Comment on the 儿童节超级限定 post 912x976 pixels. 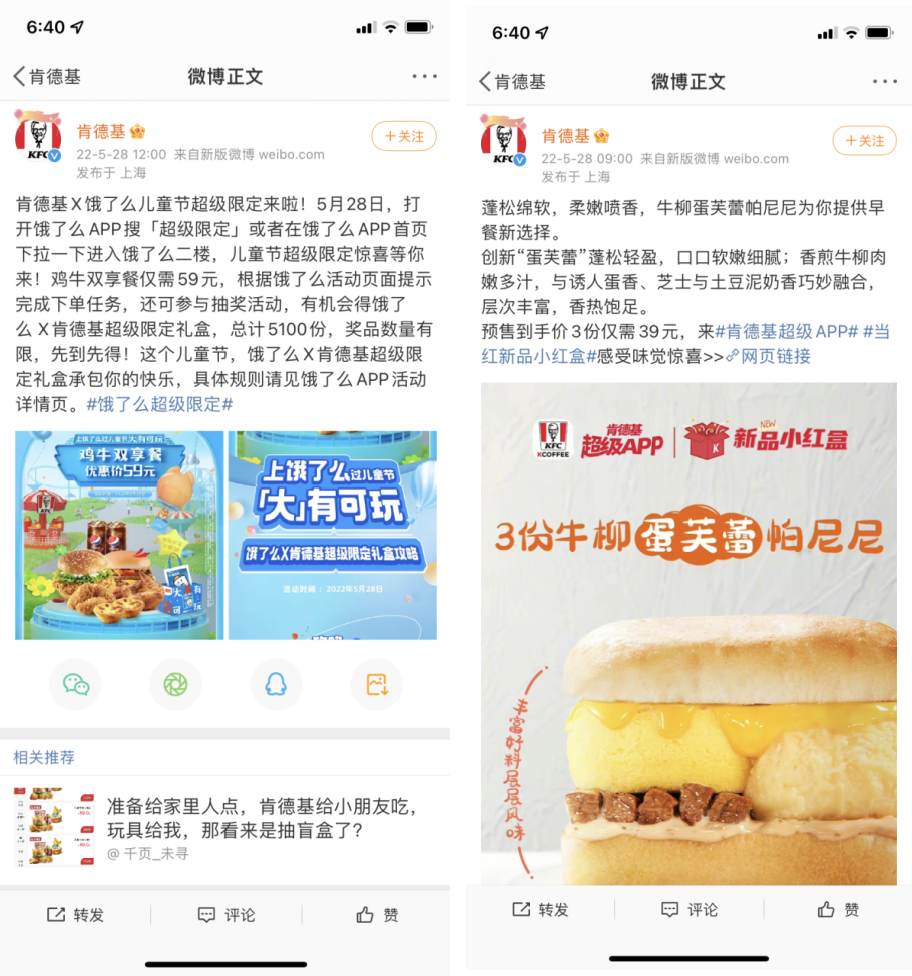pos(227,914)
